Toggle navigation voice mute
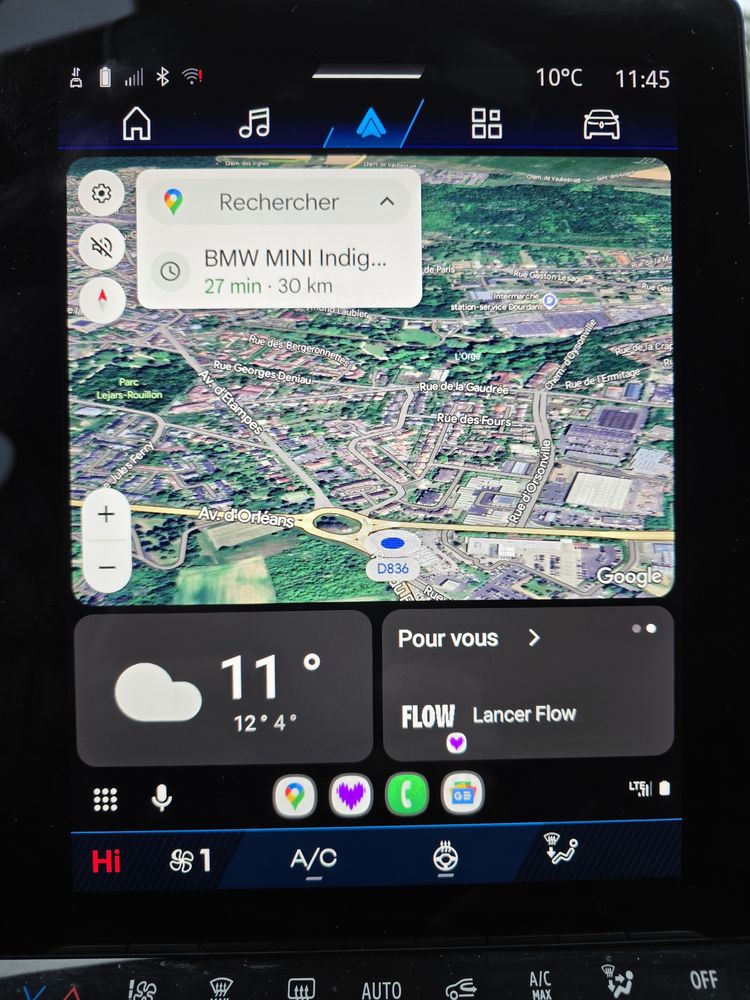This screenshot has height=1000, width=750. 101,247
